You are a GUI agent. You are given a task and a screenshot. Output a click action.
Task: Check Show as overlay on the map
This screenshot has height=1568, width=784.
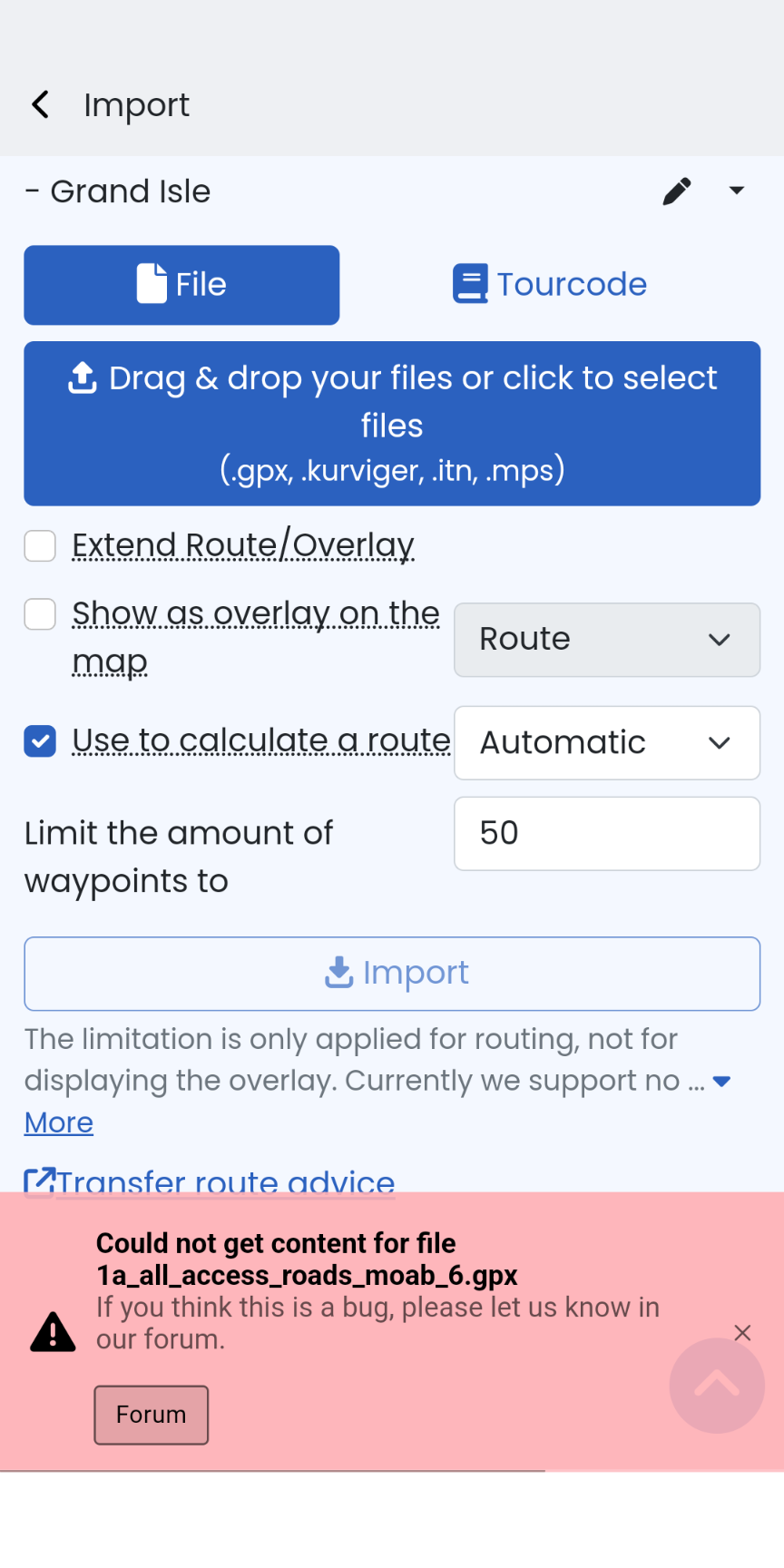point(40,614)
